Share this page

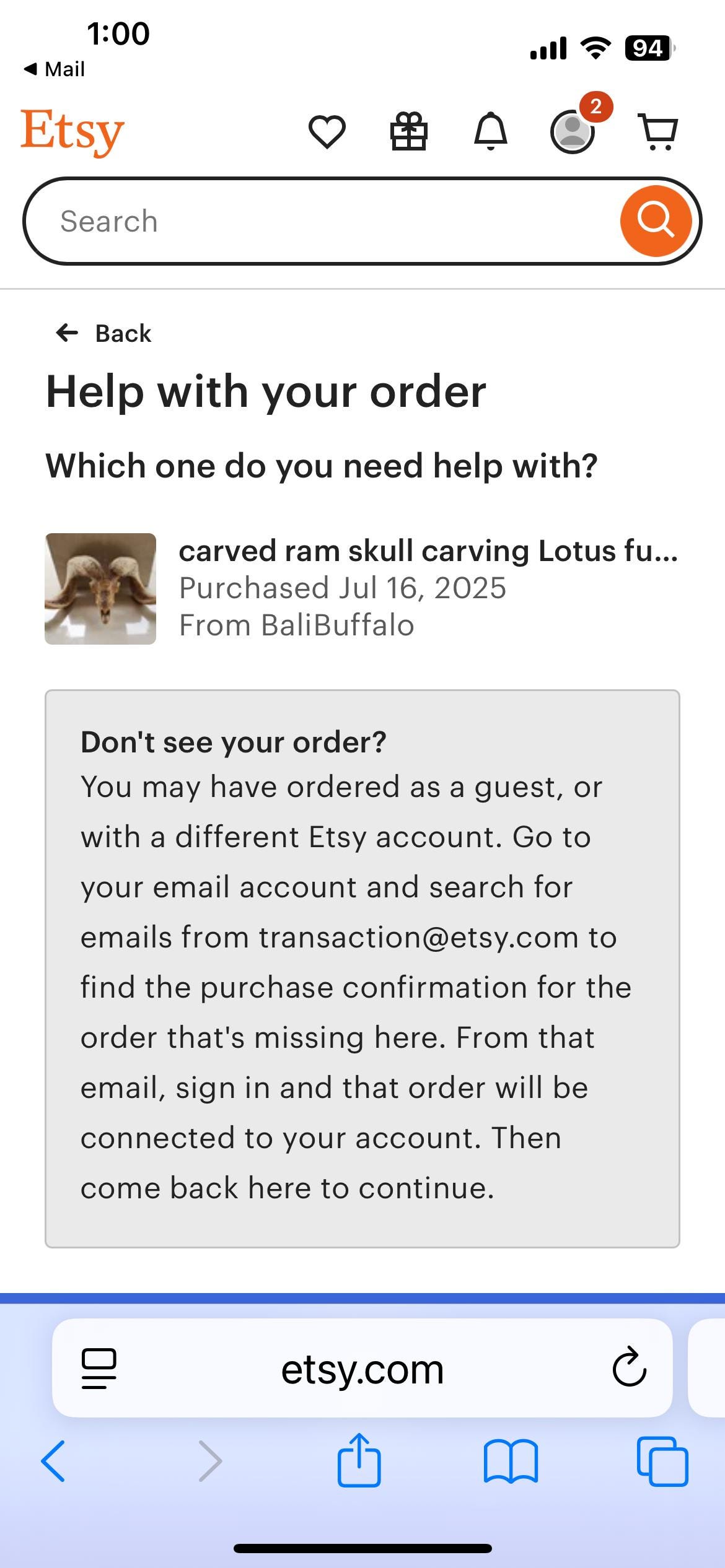coord(359,1459)
